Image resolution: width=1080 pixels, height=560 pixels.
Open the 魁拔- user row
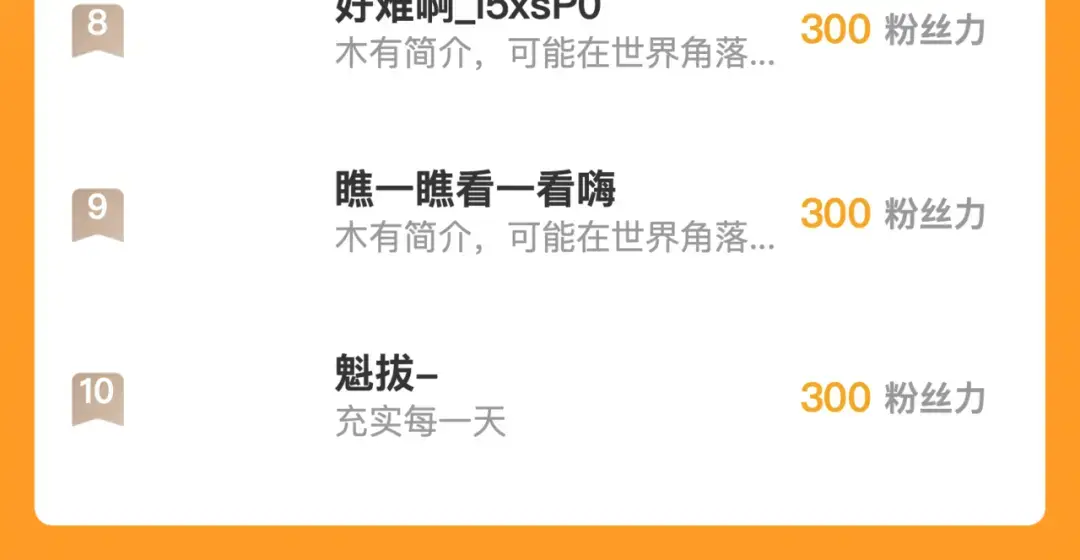click(539, 397)
